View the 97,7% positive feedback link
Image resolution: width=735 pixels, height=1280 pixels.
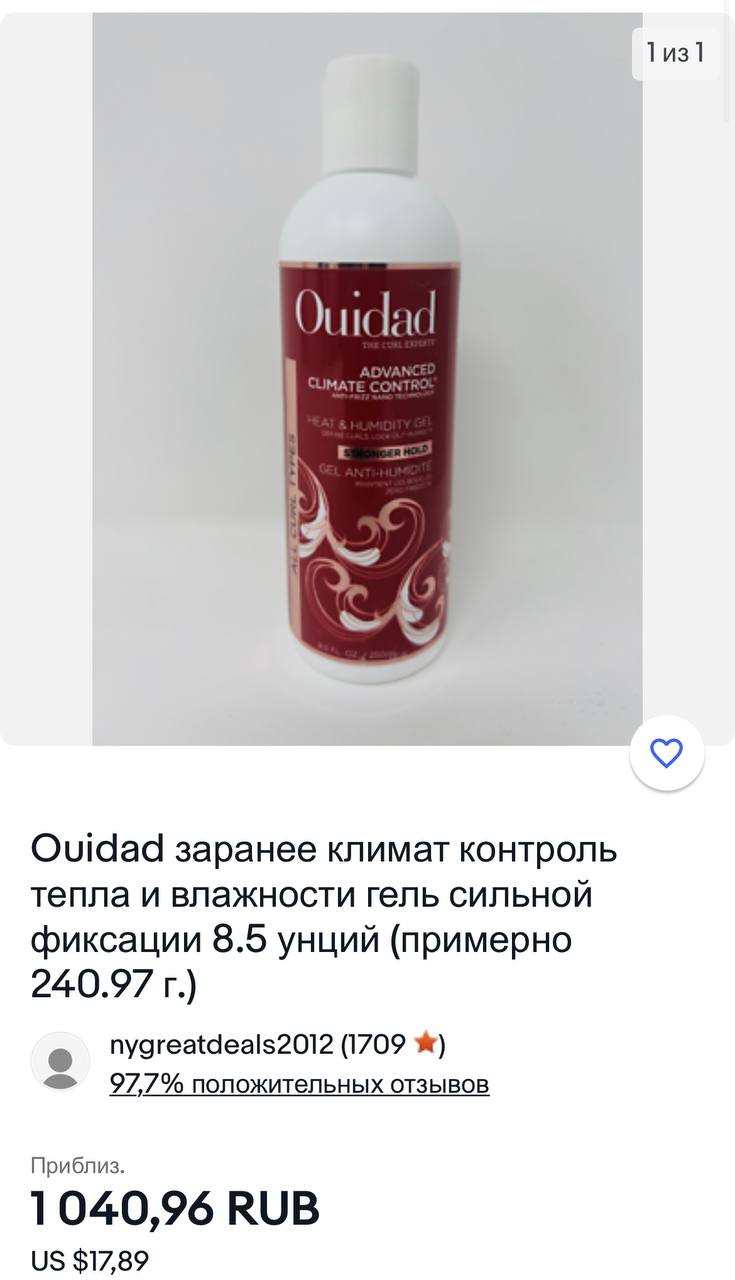click(x=299, y=1084)
